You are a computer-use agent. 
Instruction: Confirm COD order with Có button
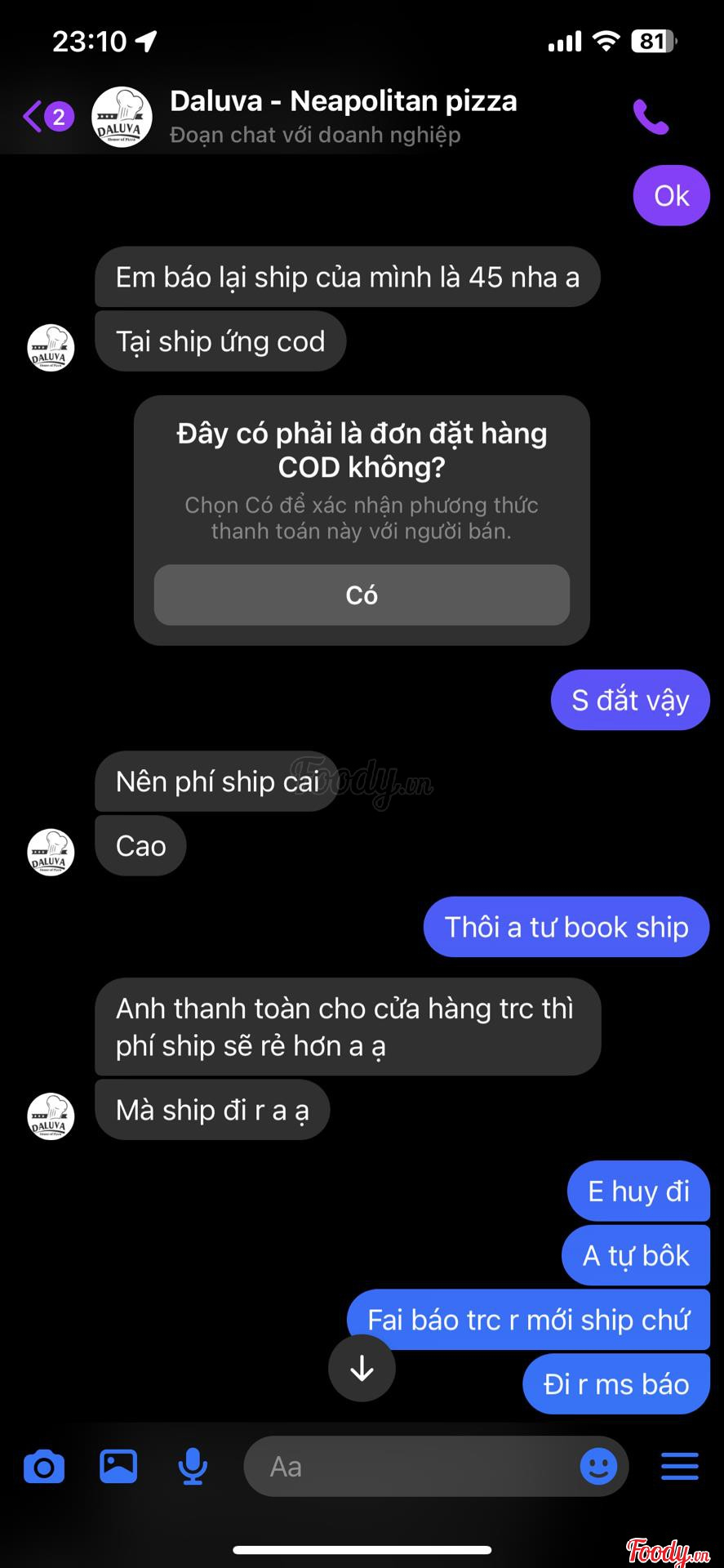pos(362,595)
